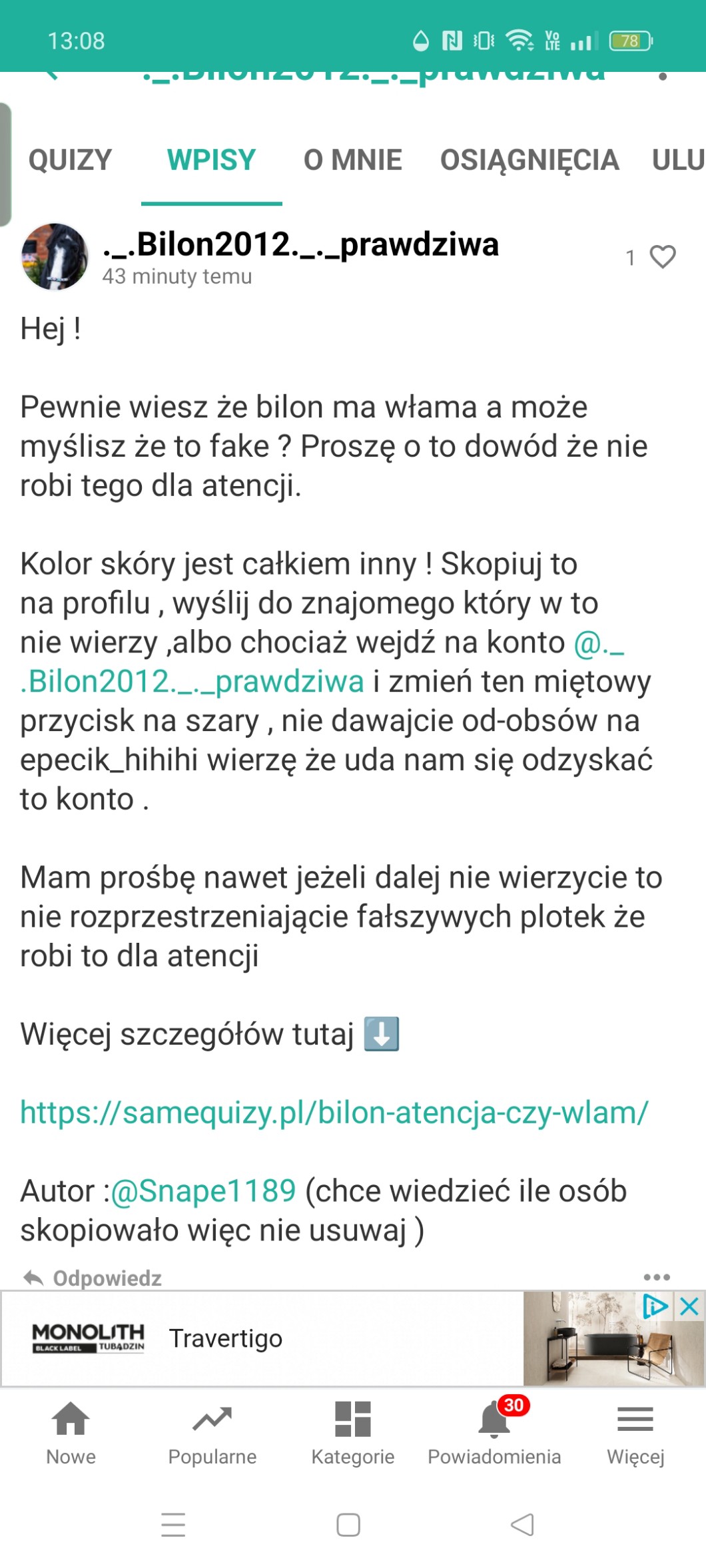Open the Więcej menu

click(x=635, y=1432)
